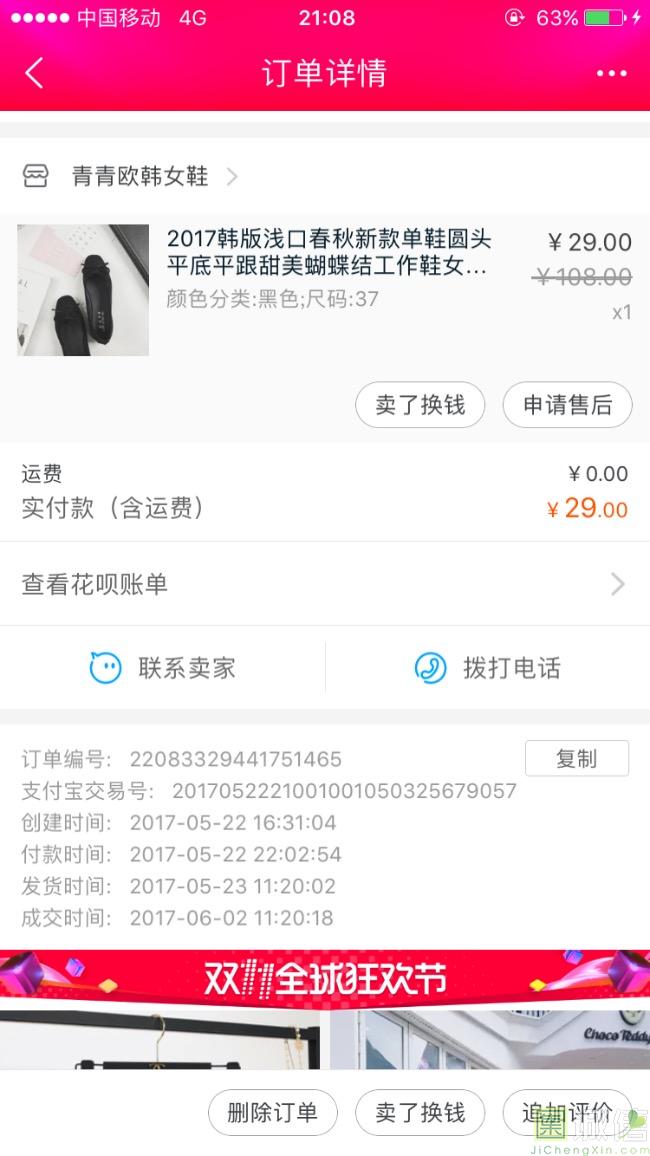Open the 双11全球狂欢节 banner
The height and width of the screenshot is (1156, 650).
click(325, 979)
